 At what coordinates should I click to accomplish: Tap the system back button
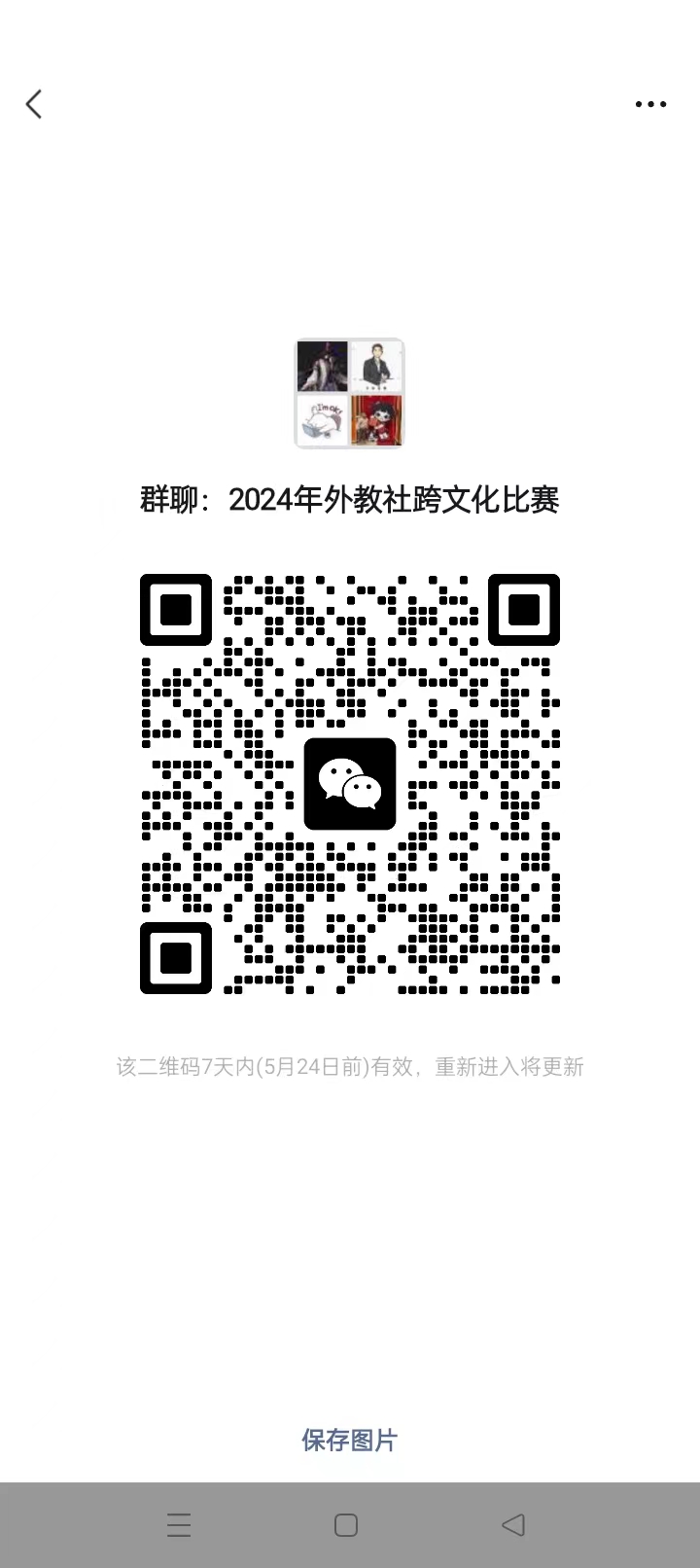click(513, 1524)
